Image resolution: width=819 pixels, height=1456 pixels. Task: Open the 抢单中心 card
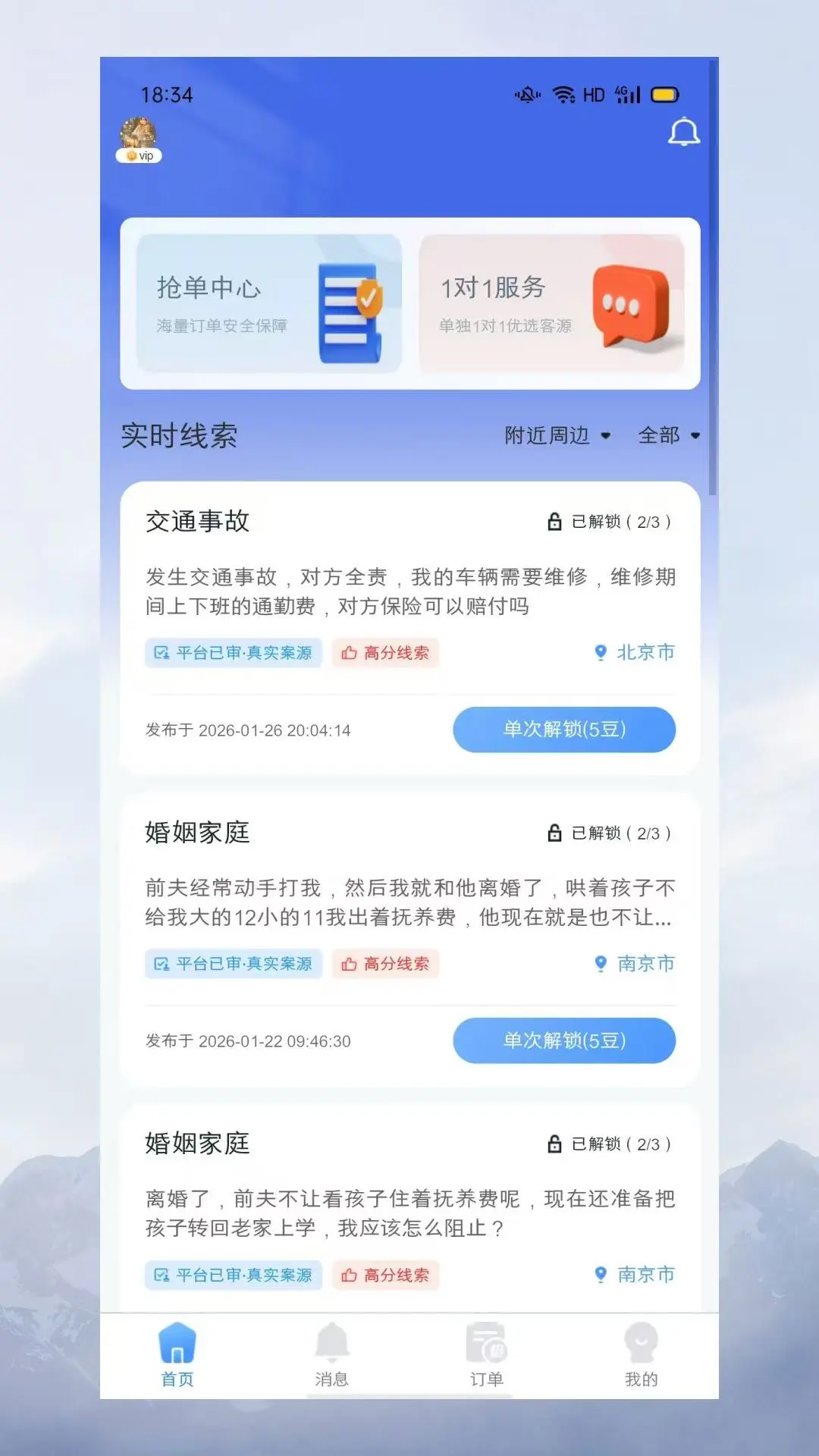[269, 303]
